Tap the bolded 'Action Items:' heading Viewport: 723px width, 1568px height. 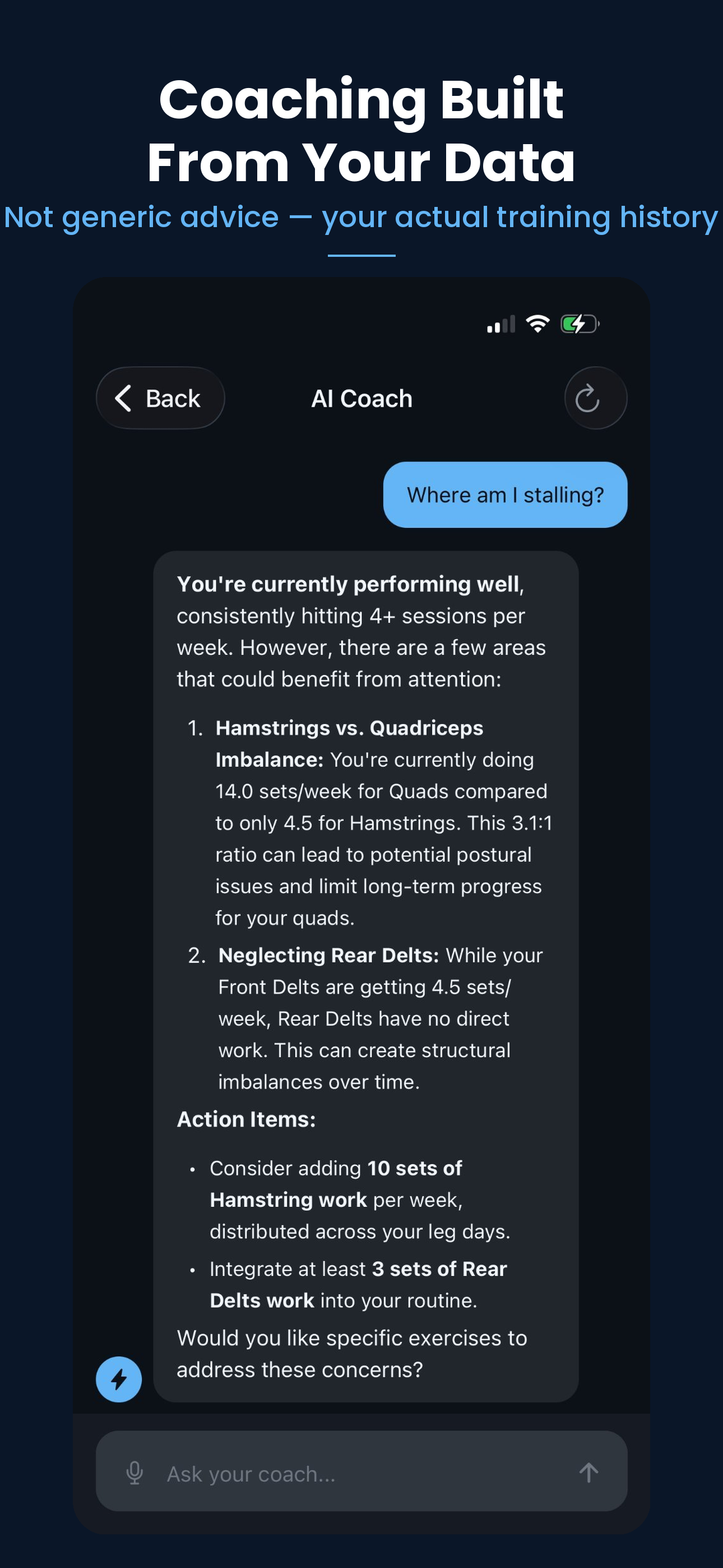point(246,1119)
